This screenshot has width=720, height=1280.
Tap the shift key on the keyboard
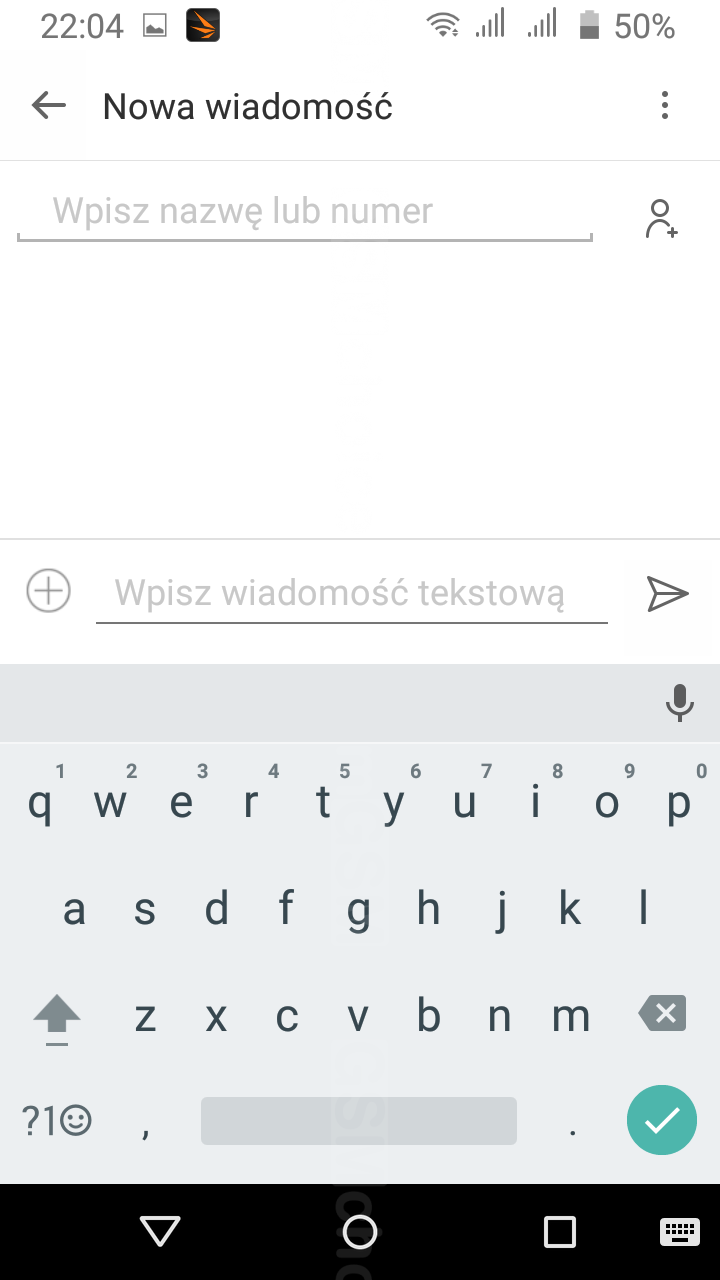coord(57,1018)
